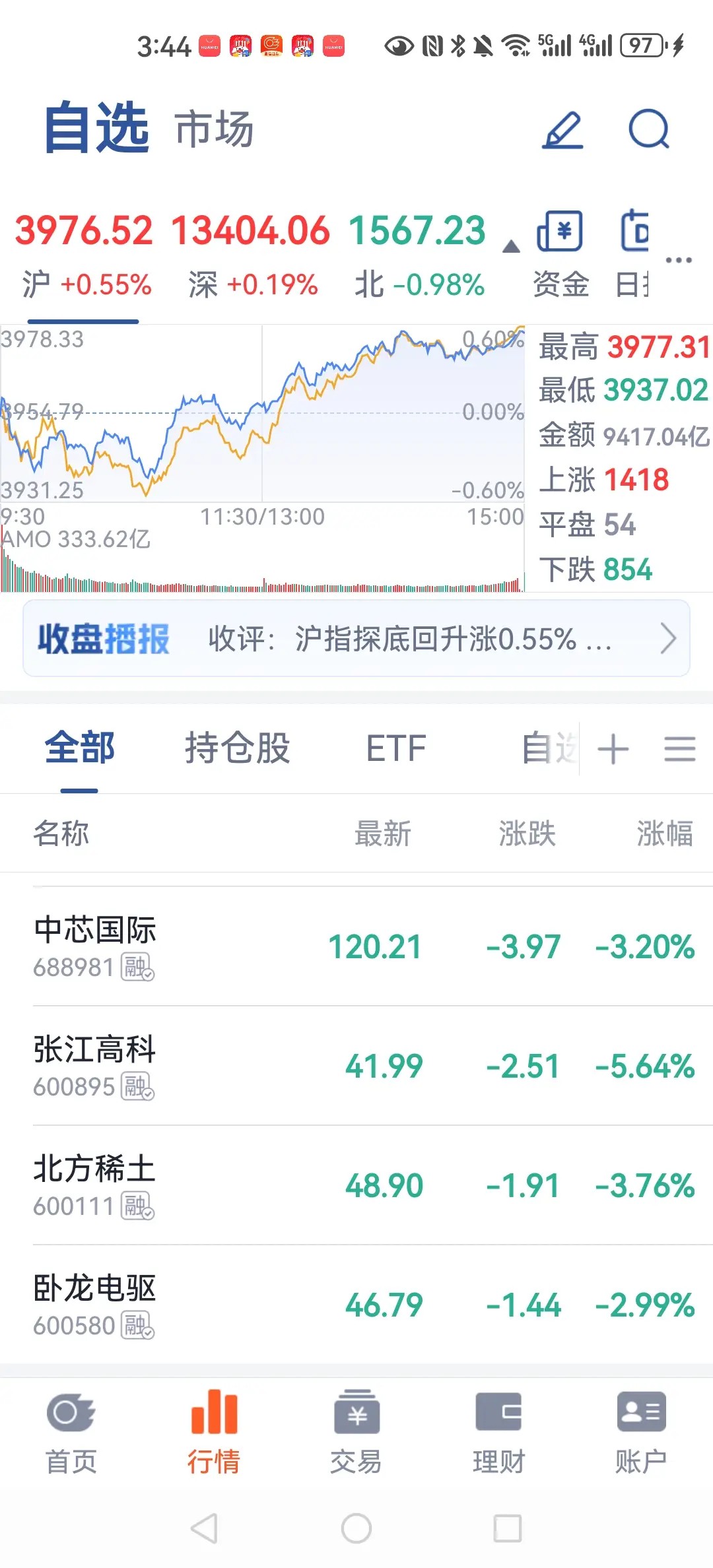Image resolution: width=713 pixels, height=1568 pixels.
Task: Tap the system back button
Action: (x=204, y=1528)
